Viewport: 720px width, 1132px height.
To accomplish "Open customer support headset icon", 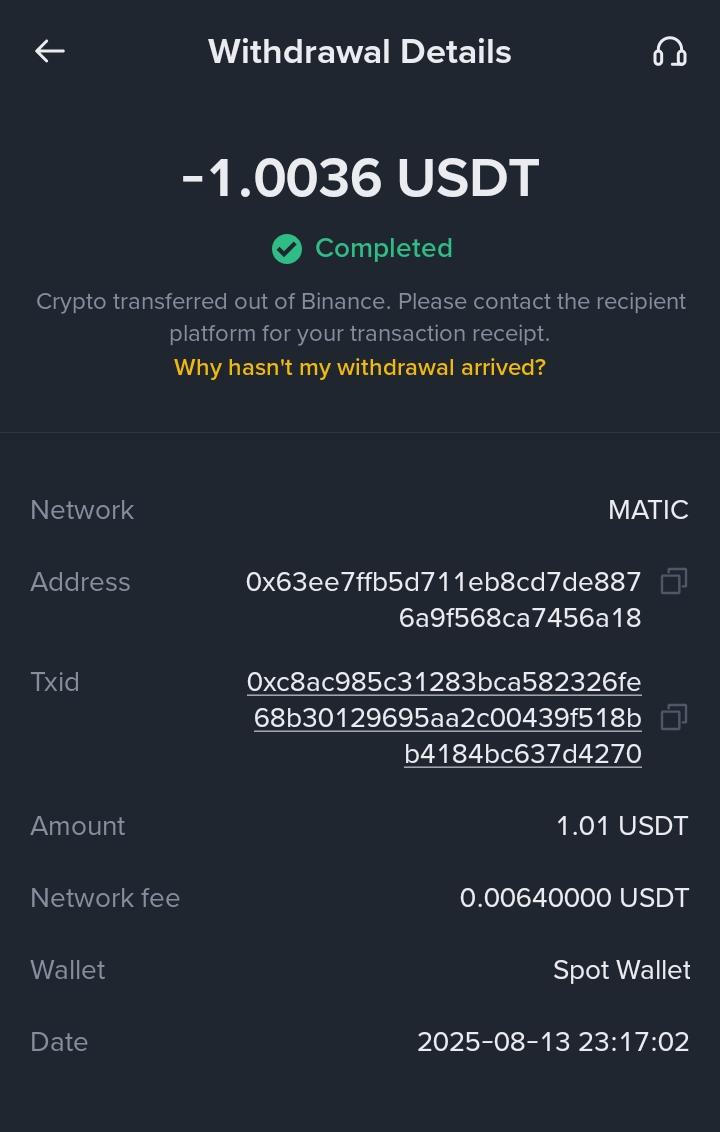I will tap(669, 52).
